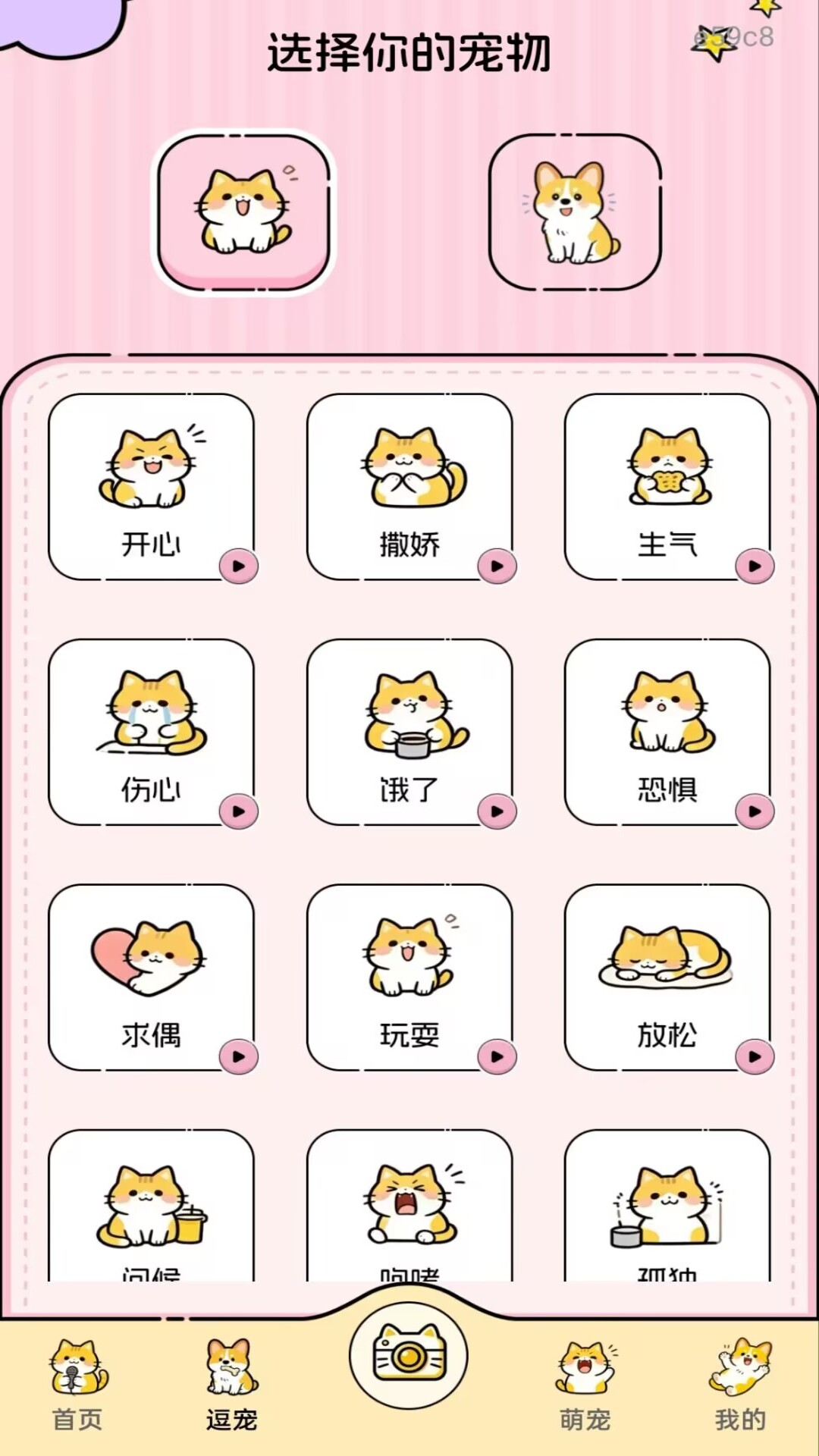Open the center camera button

pyautogui.click(x=409, y=1355)
